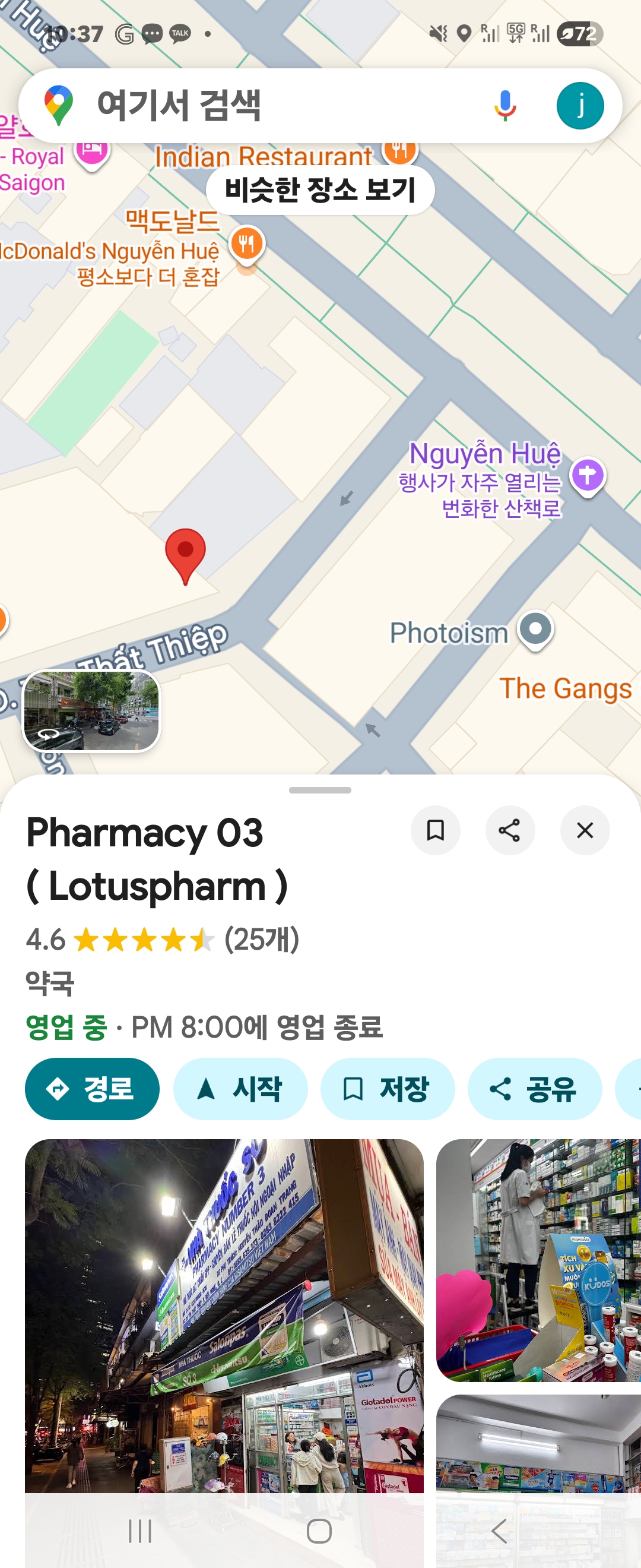Open the Street View preview thumbnail
Screen dimensions: 641x1568
click(x=91, y=711)
